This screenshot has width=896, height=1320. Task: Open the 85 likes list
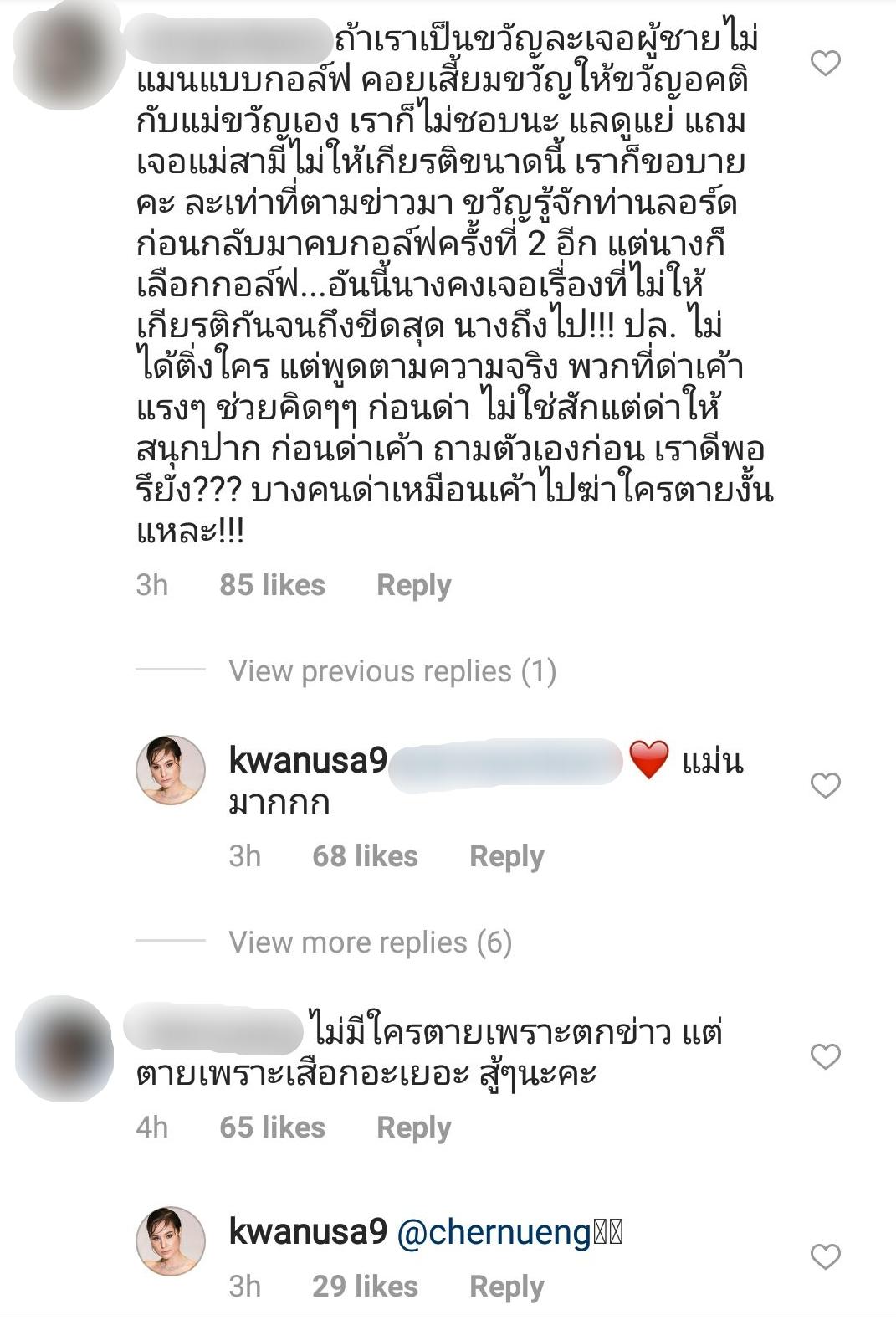tap(272, 585)
